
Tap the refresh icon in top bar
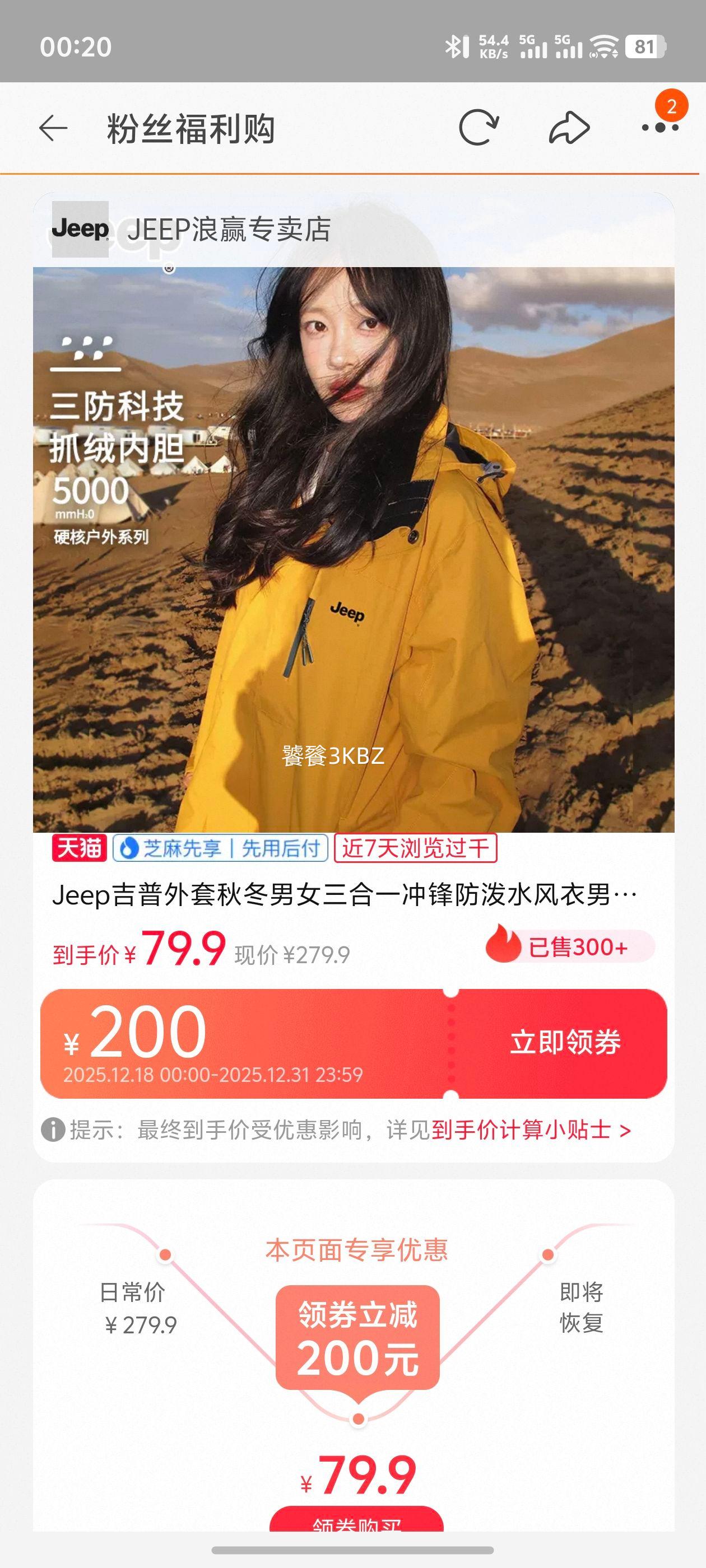(x=481, y=128)
